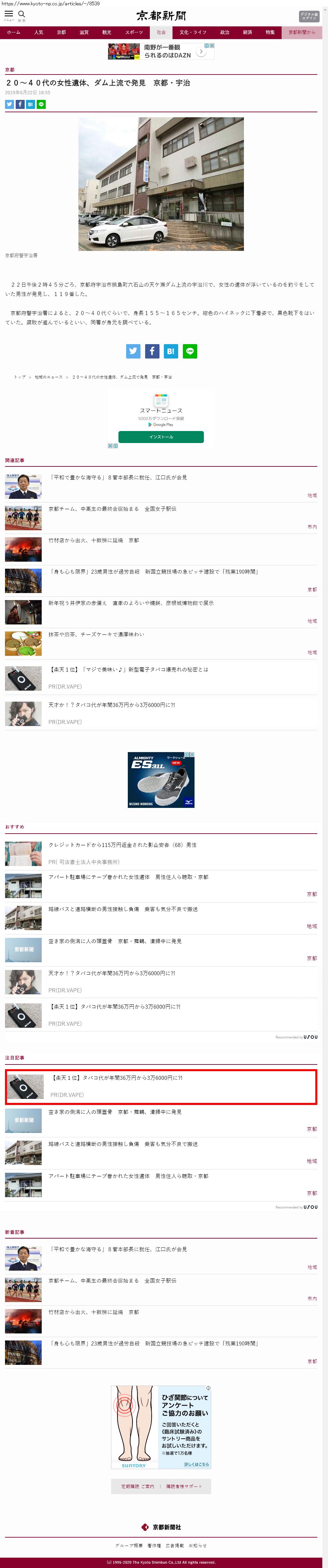This screenshot has height=1568, width=328.
Task: Switch to the 政治 tab
Action: click(225, 32)
